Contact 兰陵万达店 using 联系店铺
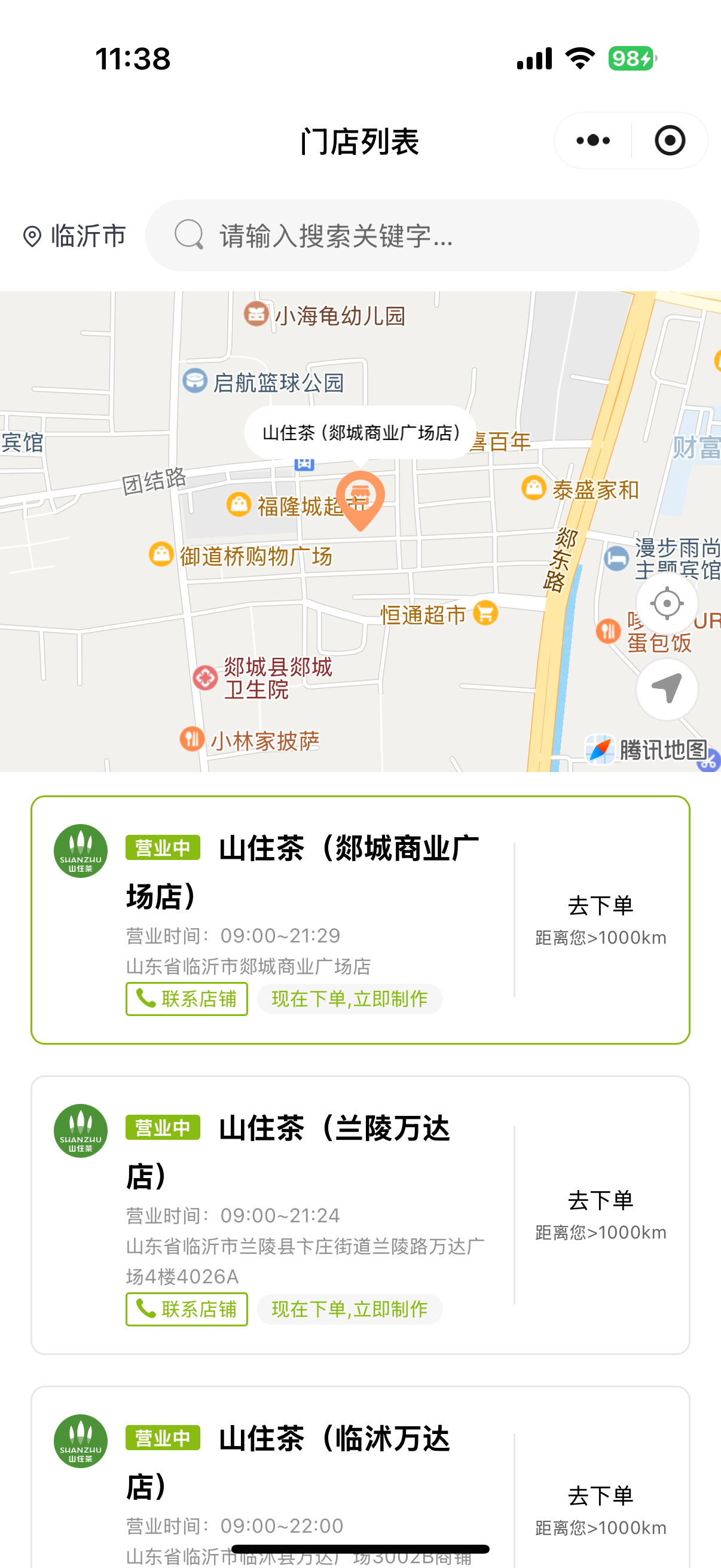This screenshot has width=721, height=1568. click(187, 1309)
